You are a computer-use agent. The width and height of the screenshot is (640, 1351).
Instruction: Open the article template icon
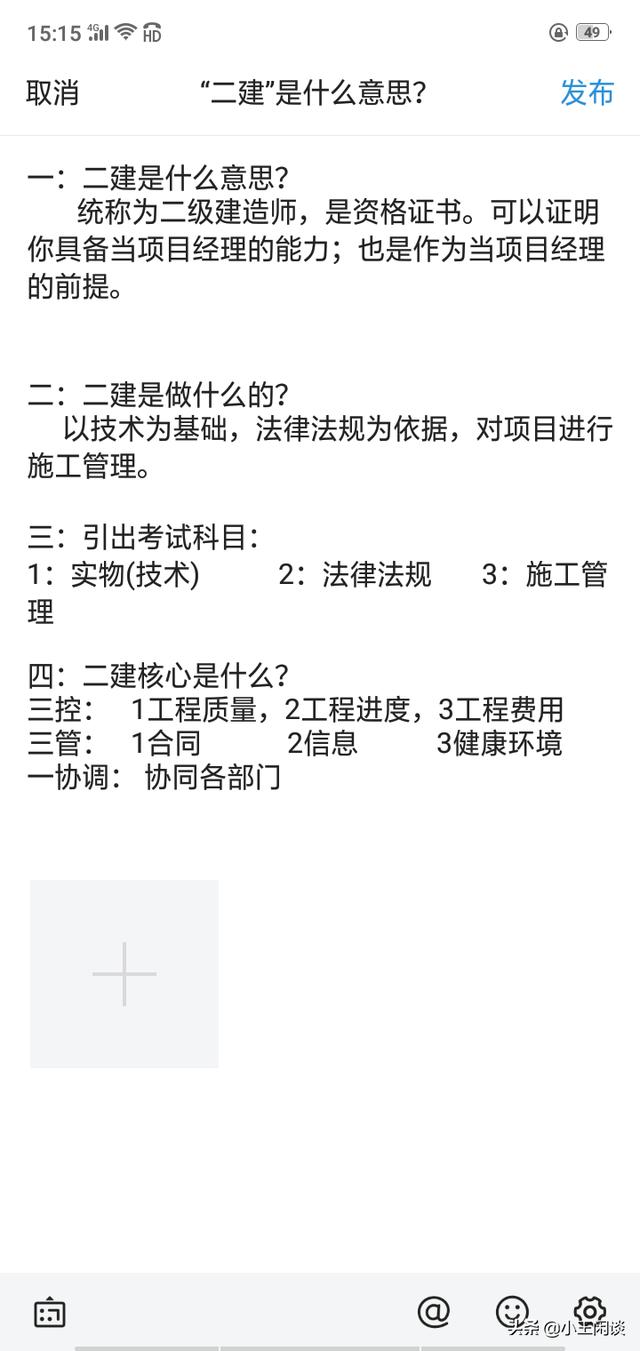[50, 1312]
